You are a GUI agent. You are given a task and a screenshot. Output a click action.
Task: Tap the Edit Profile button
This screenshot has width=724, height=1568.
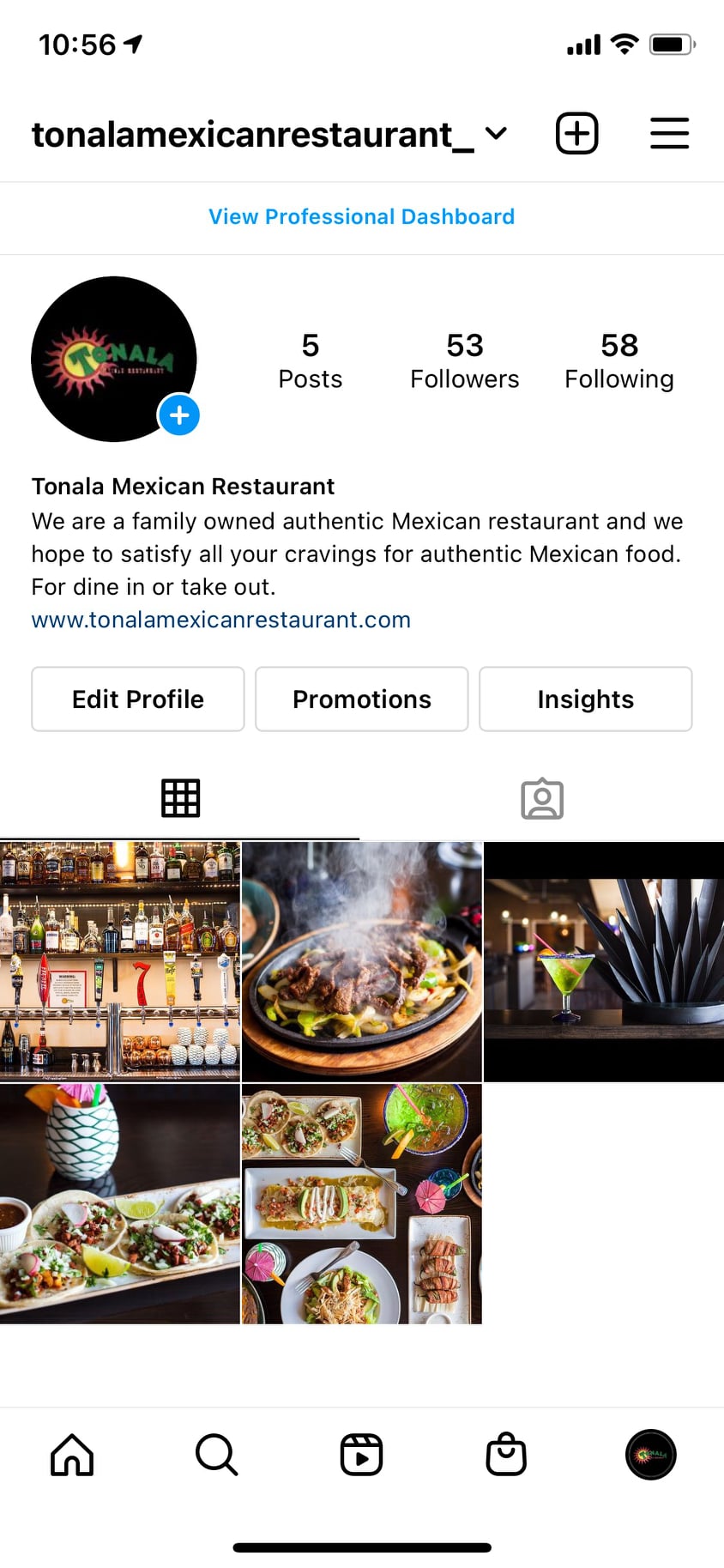138,699
